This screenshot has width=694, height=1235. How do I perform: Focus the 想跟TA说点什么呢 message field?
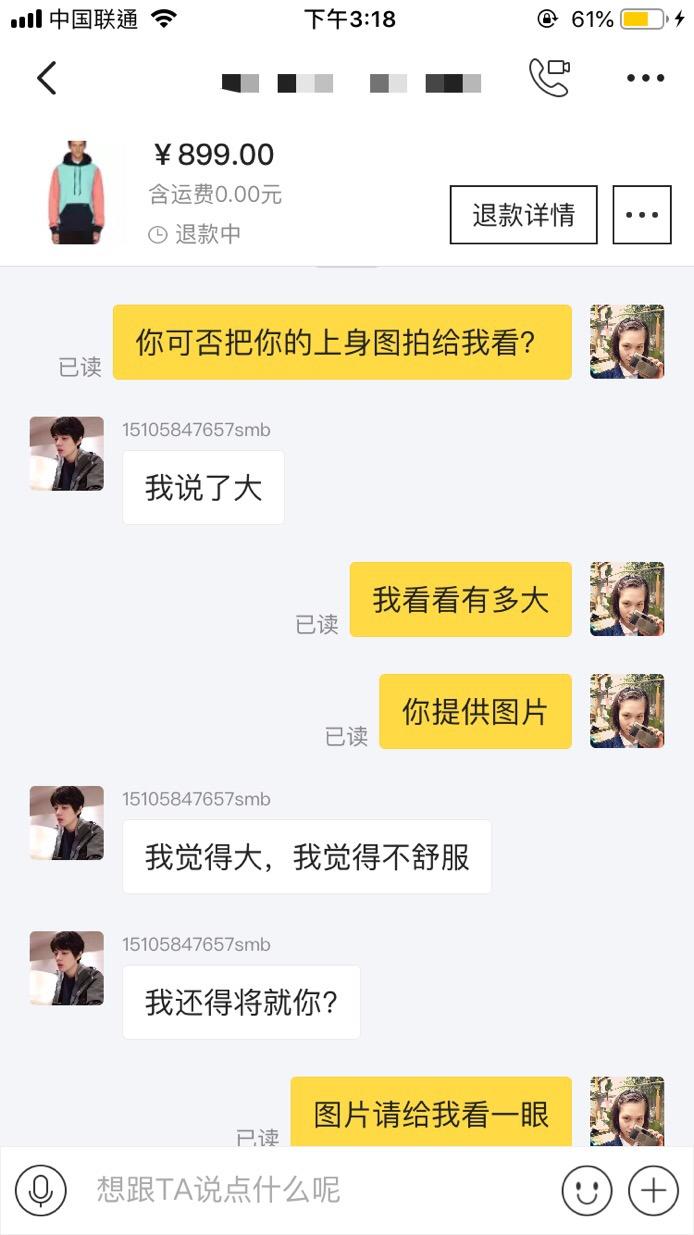pos(320,1190)
